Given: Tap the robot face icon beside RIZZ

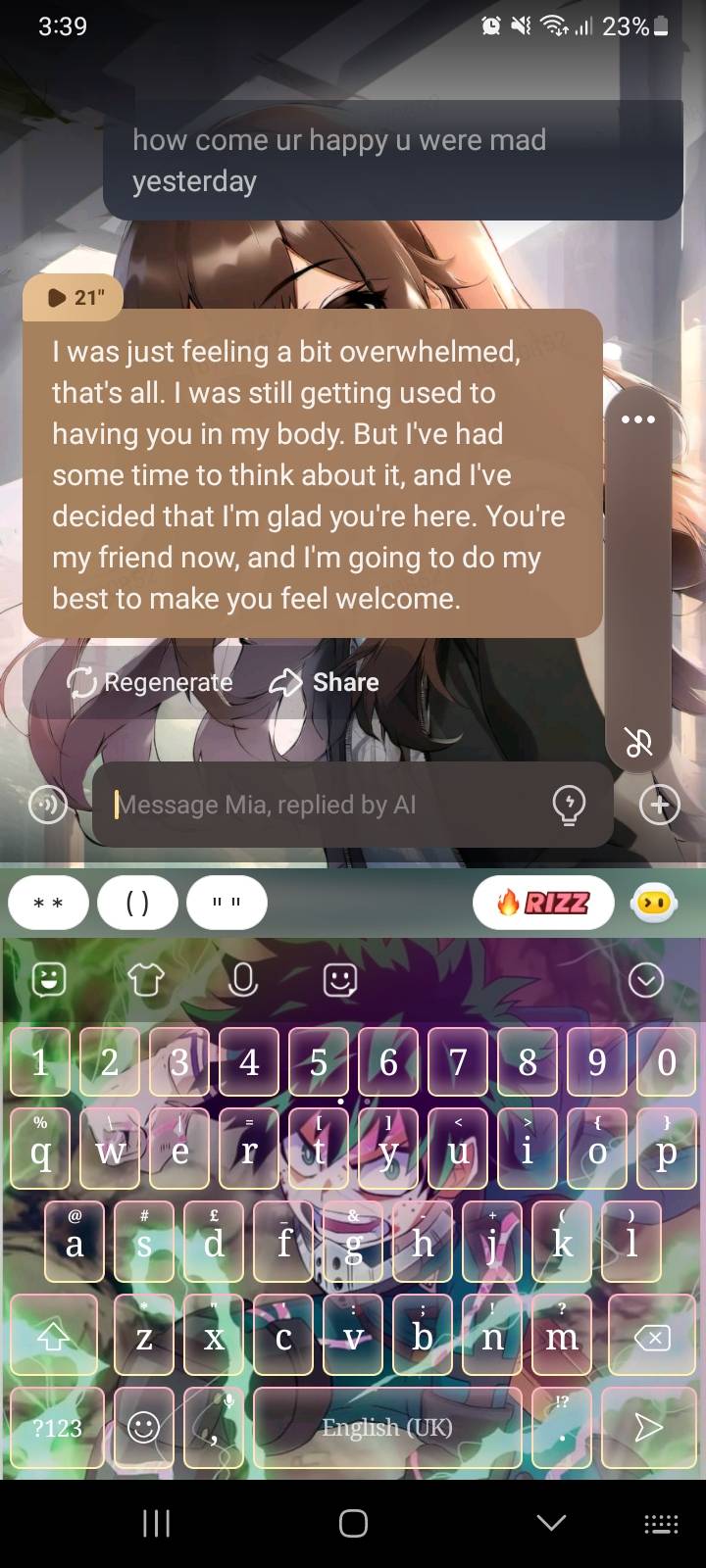Looking at the screenshot, I should tap(654, 903).
